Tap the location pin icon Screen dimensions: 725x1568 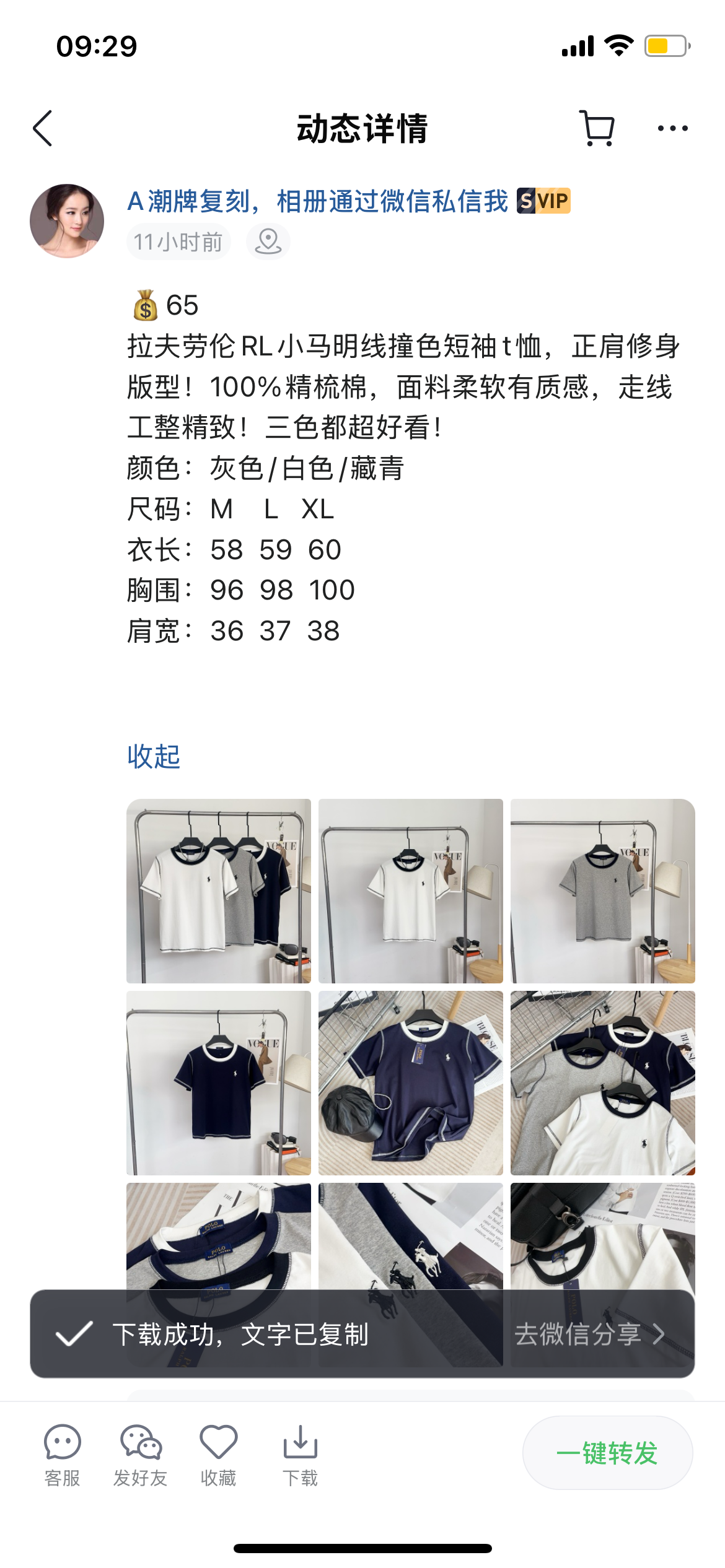pos(268,242)
